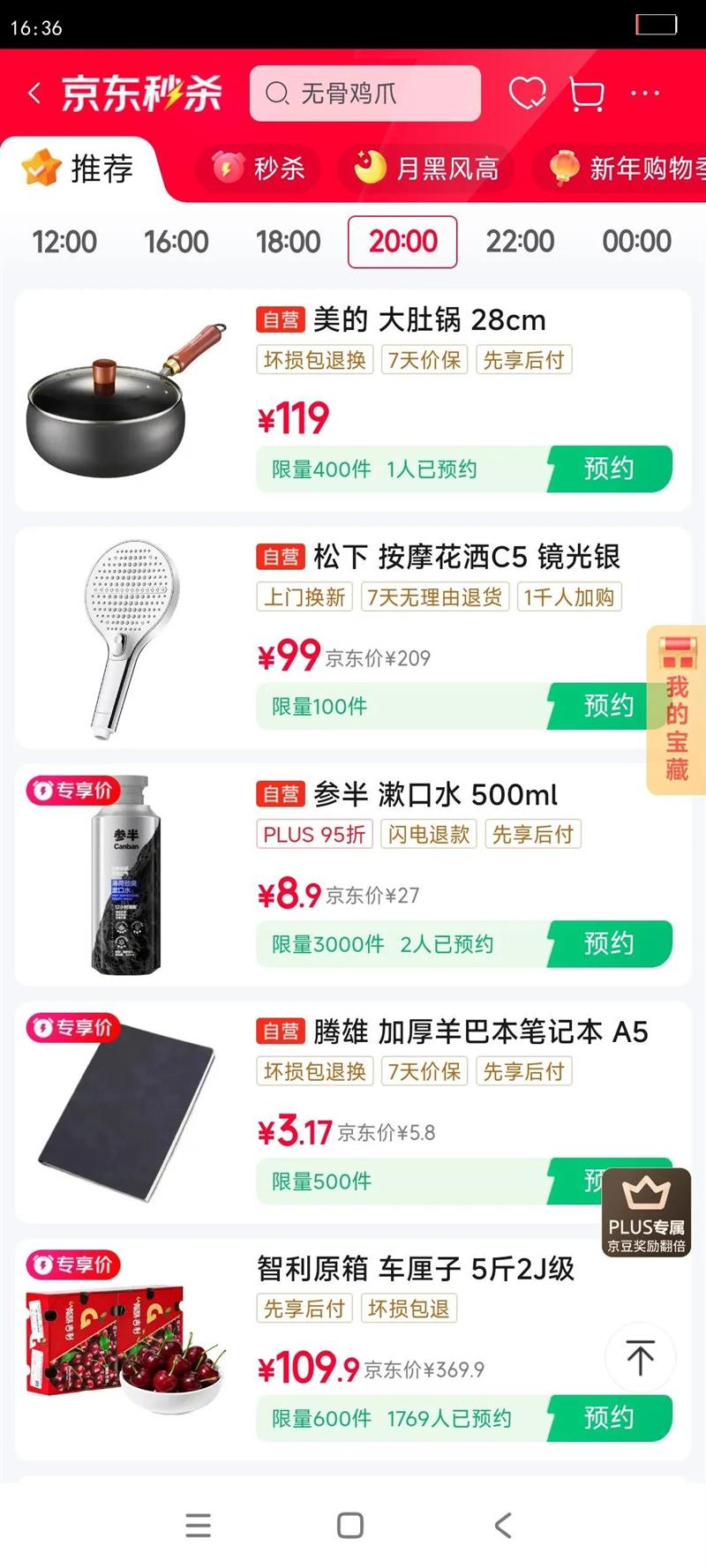
Task: Open the three-dot overflow menu
Action: tap(645, 94)
